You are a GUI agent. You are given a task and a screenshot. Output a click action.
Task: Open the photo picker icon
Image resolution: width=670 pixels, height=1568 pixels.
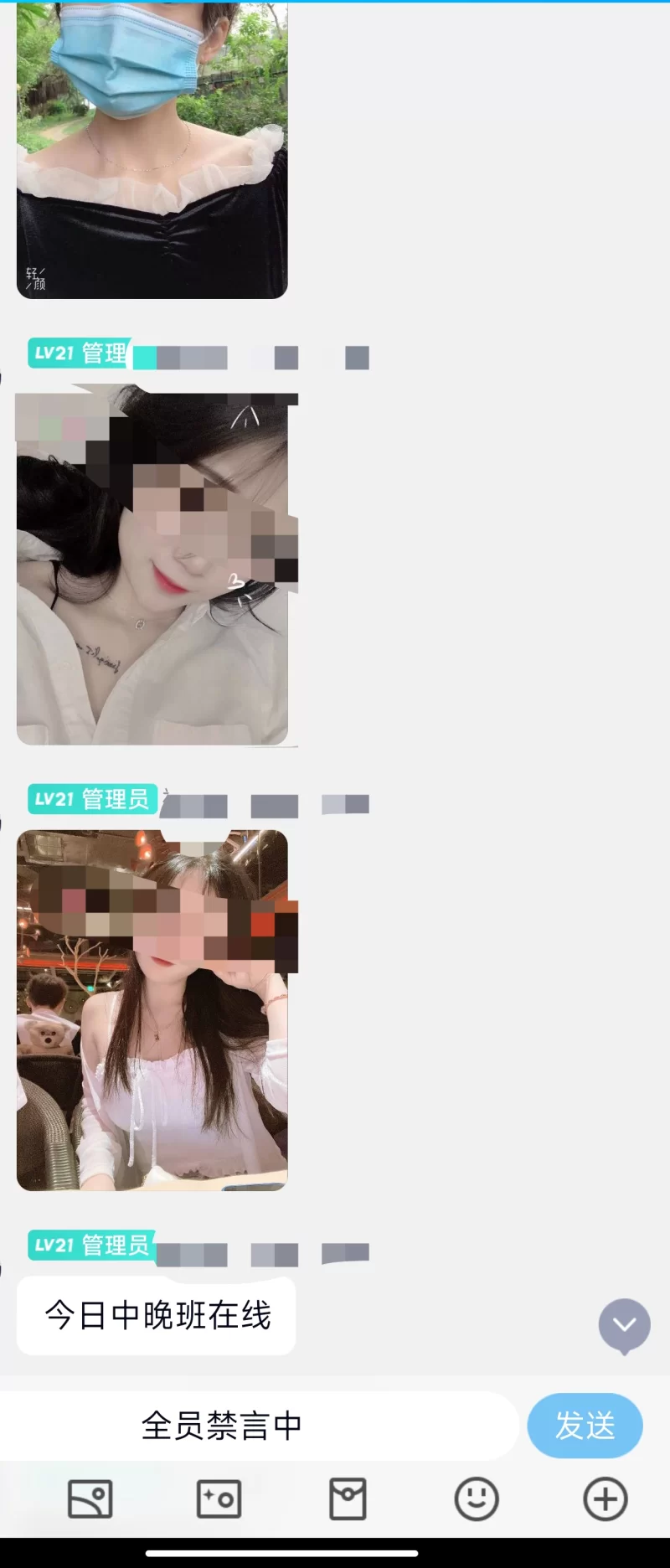click(90, 1498)
